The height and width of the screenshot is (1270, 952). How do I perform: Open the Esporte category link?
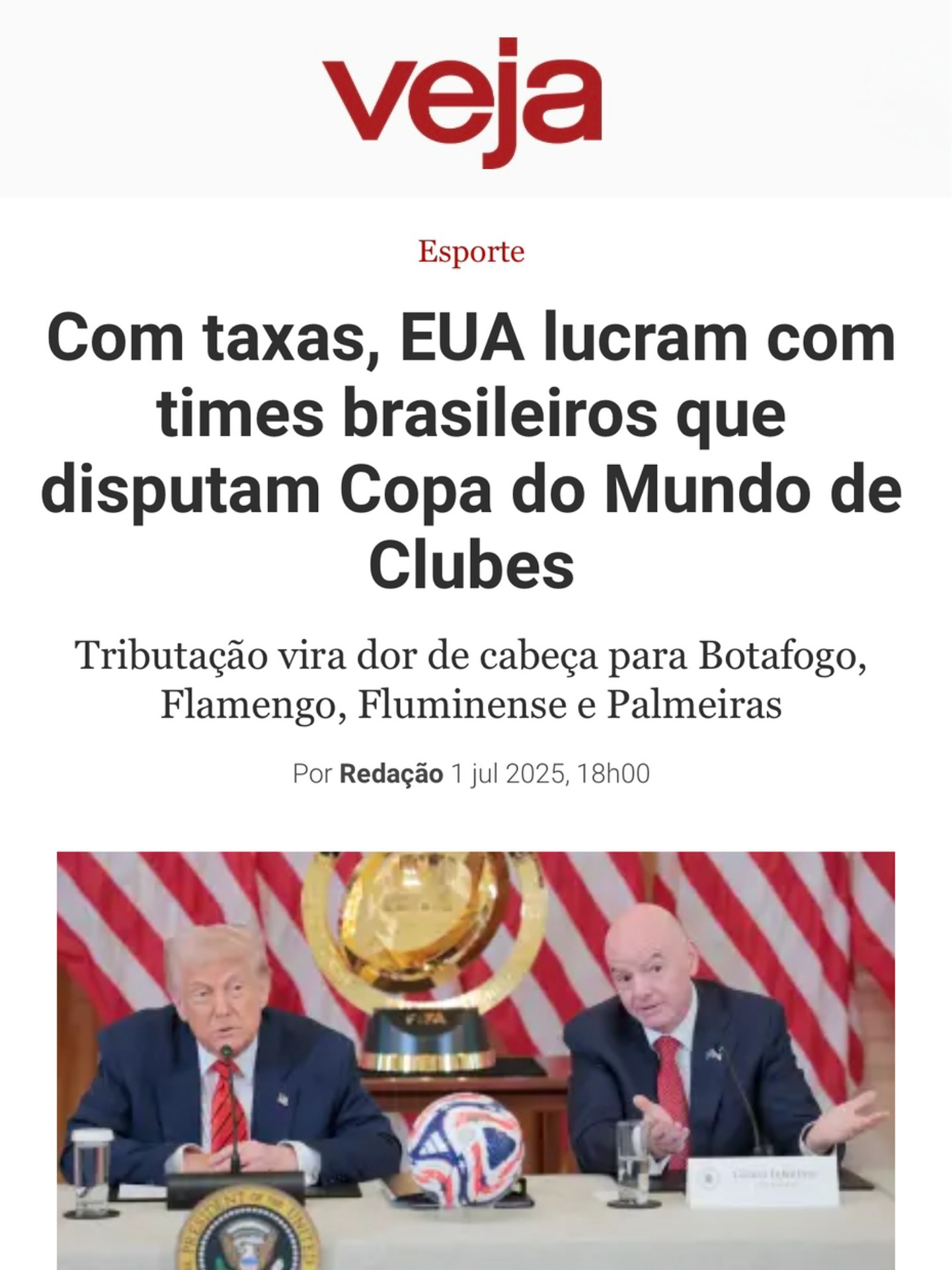(x=471, y=252)
